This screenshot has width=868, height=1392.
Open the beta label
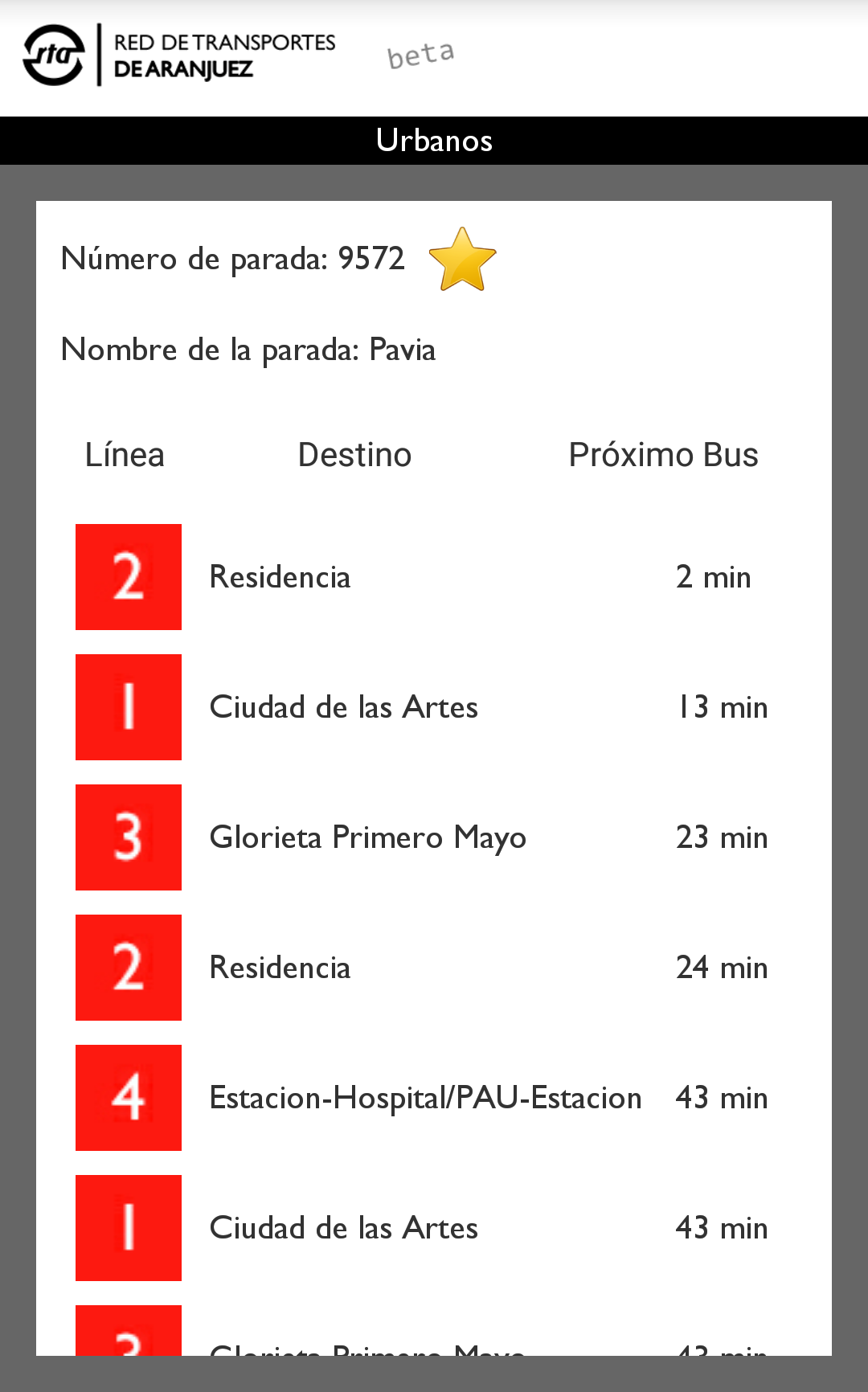pos(420,55)
